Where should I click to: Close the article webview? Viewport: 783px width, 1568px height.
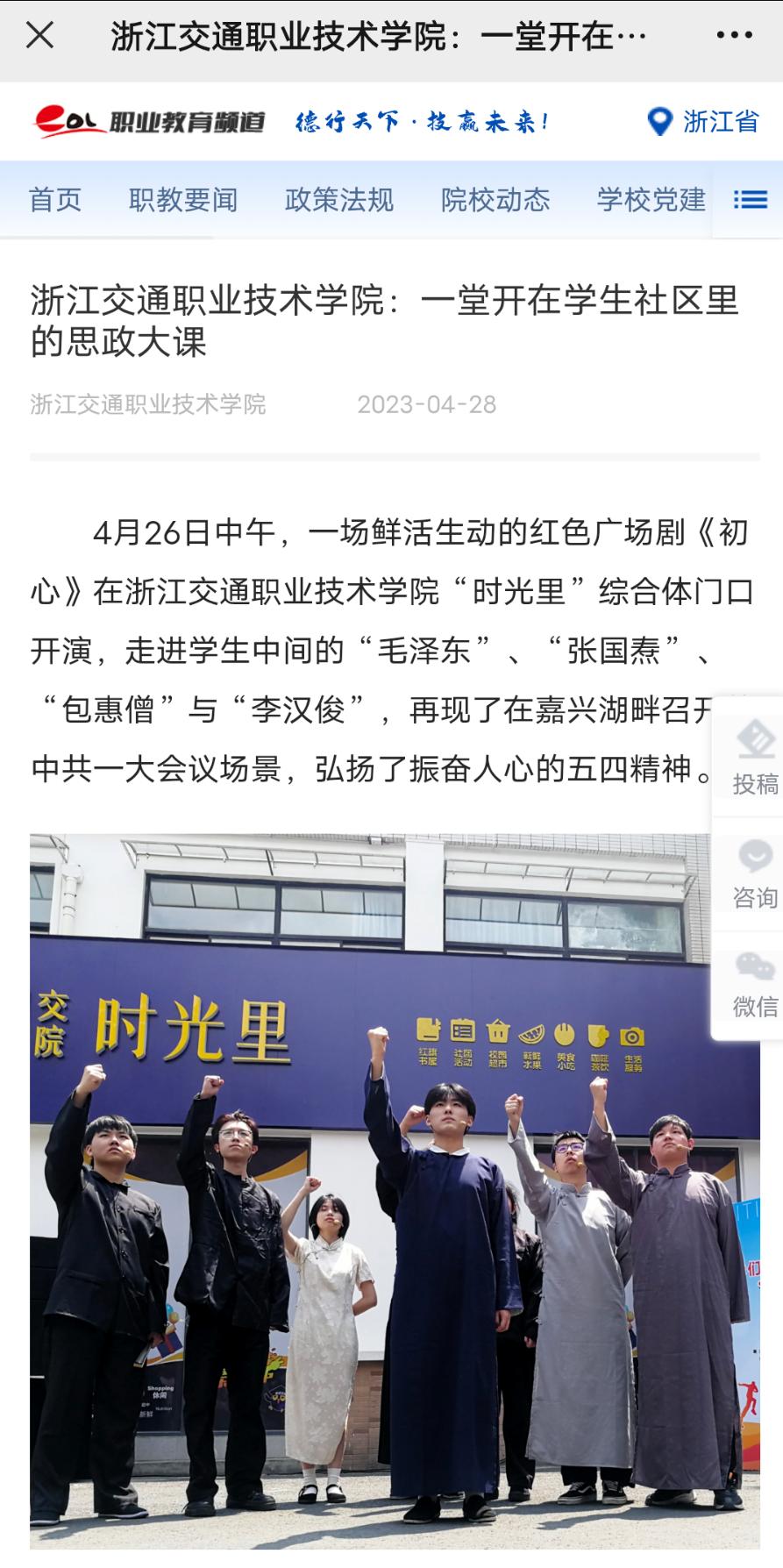39,36
